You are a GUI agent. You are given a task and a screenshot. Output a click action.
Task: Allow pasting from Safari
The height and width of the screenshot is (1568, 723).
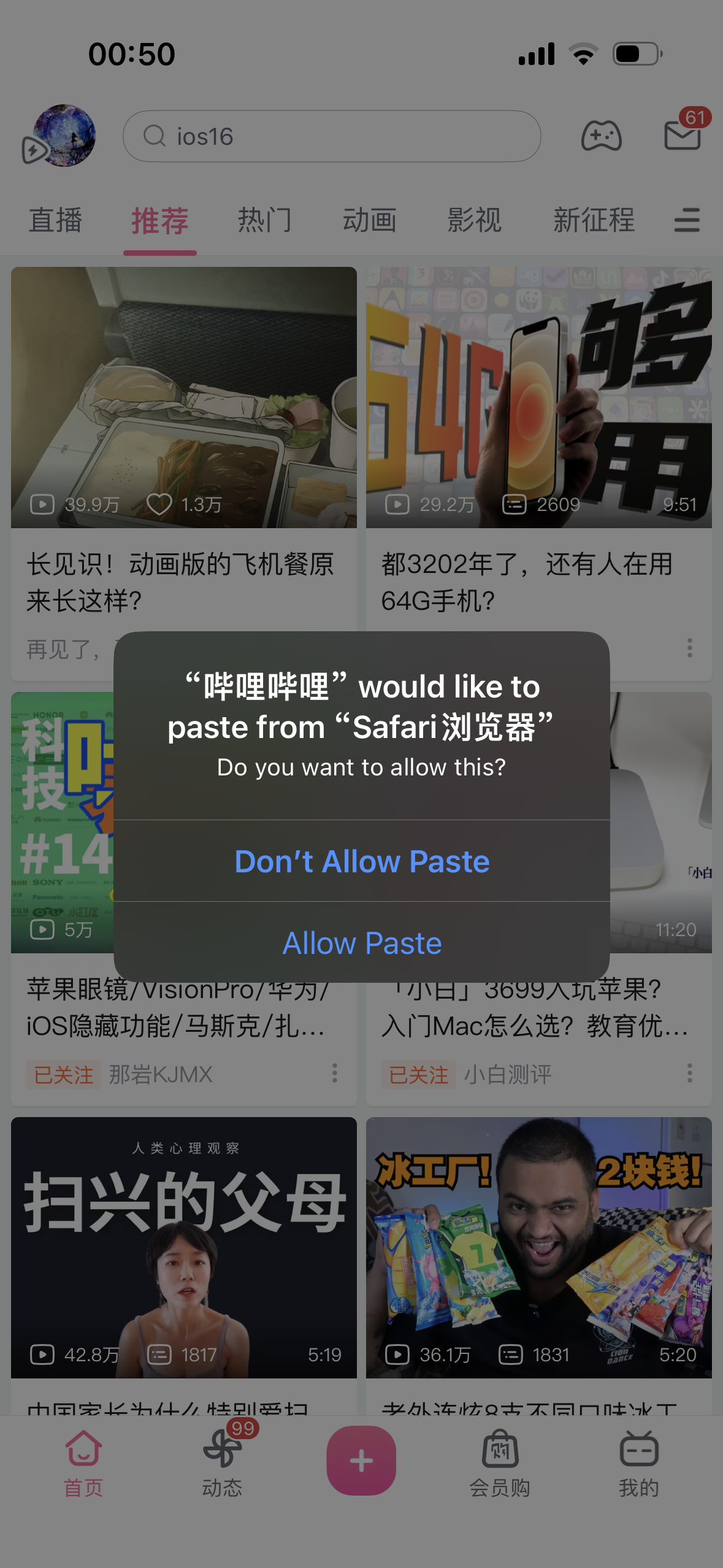click(x=362, y=942)
